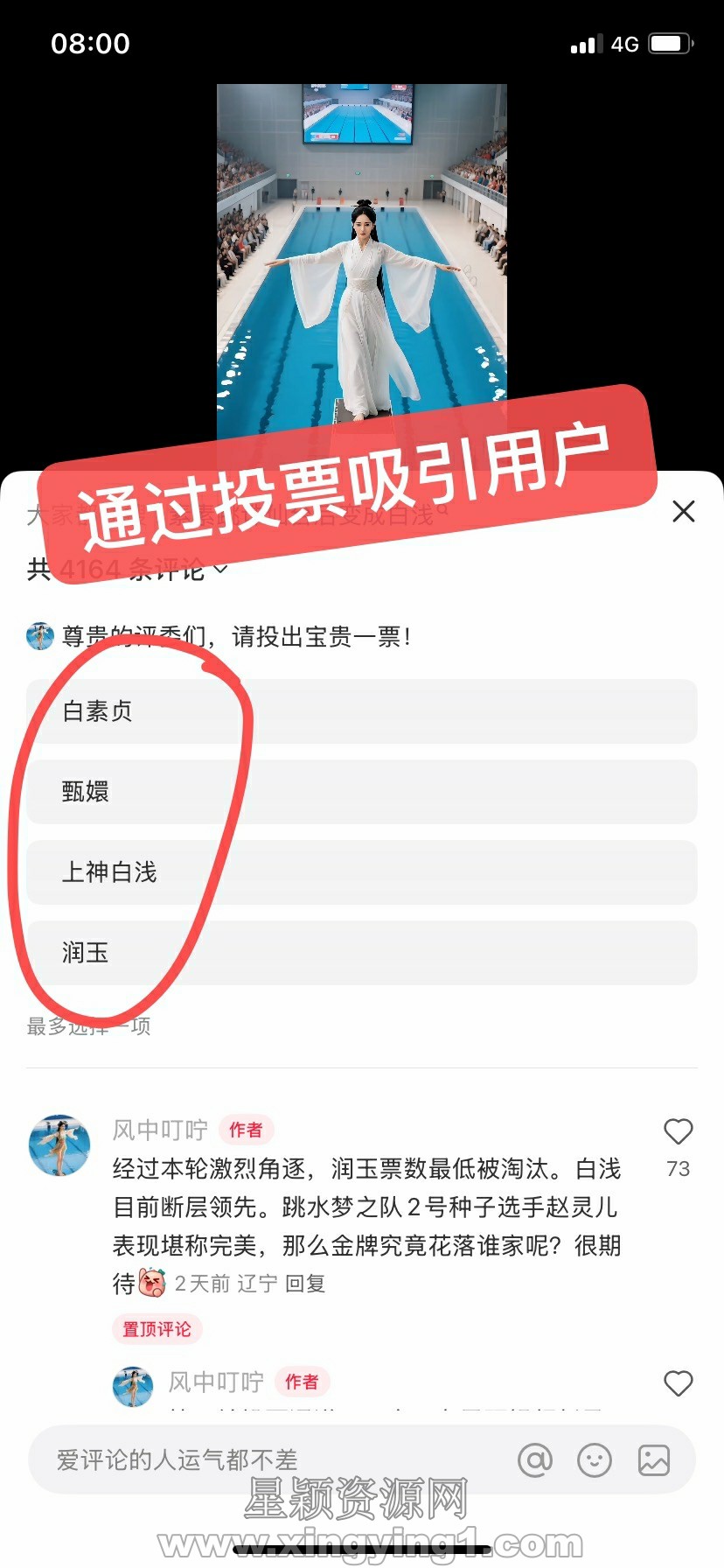Like the pinned comment by 风中叮咛

[x=678, y=1132]
